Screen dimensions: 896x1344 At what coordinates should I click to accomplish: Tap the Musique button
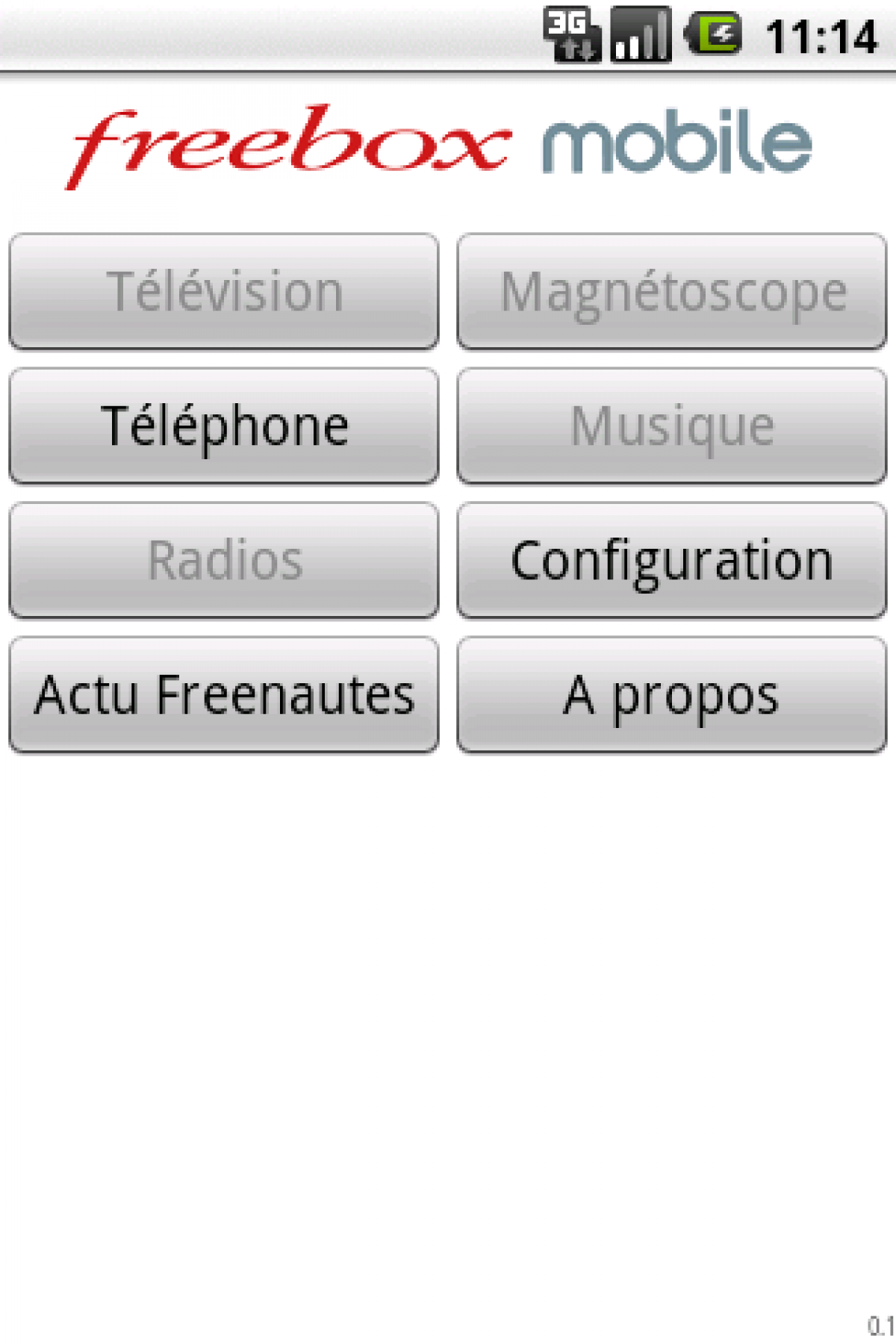[672, 426]
